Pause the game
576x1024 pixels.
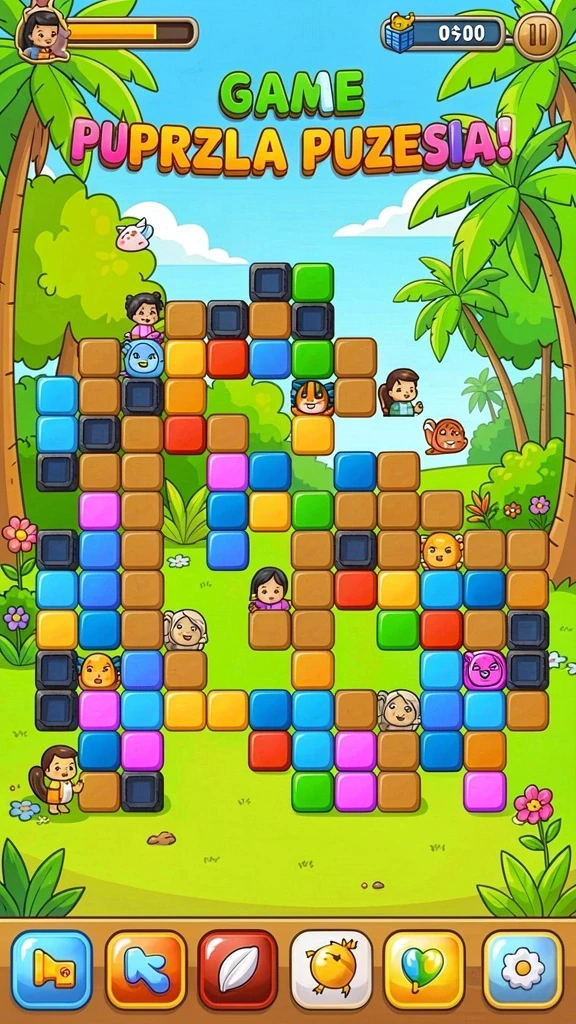537,35
